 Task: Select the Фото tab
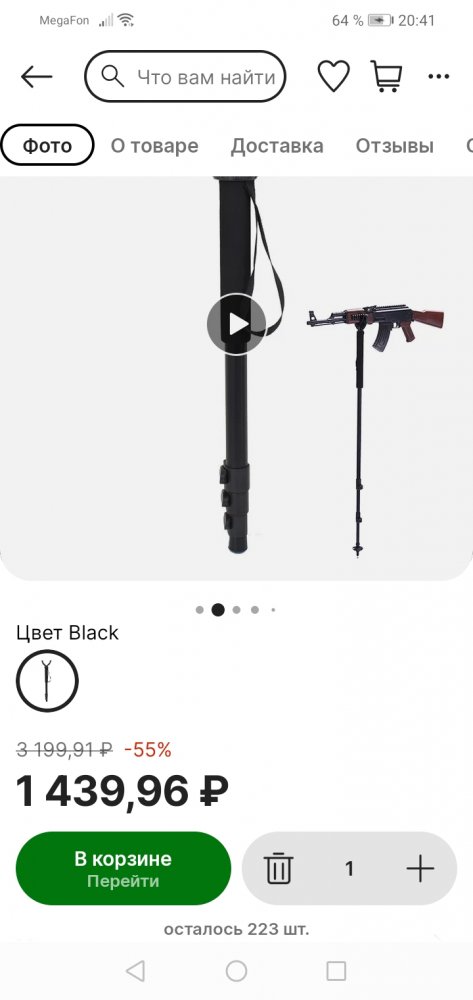point(48,145)
